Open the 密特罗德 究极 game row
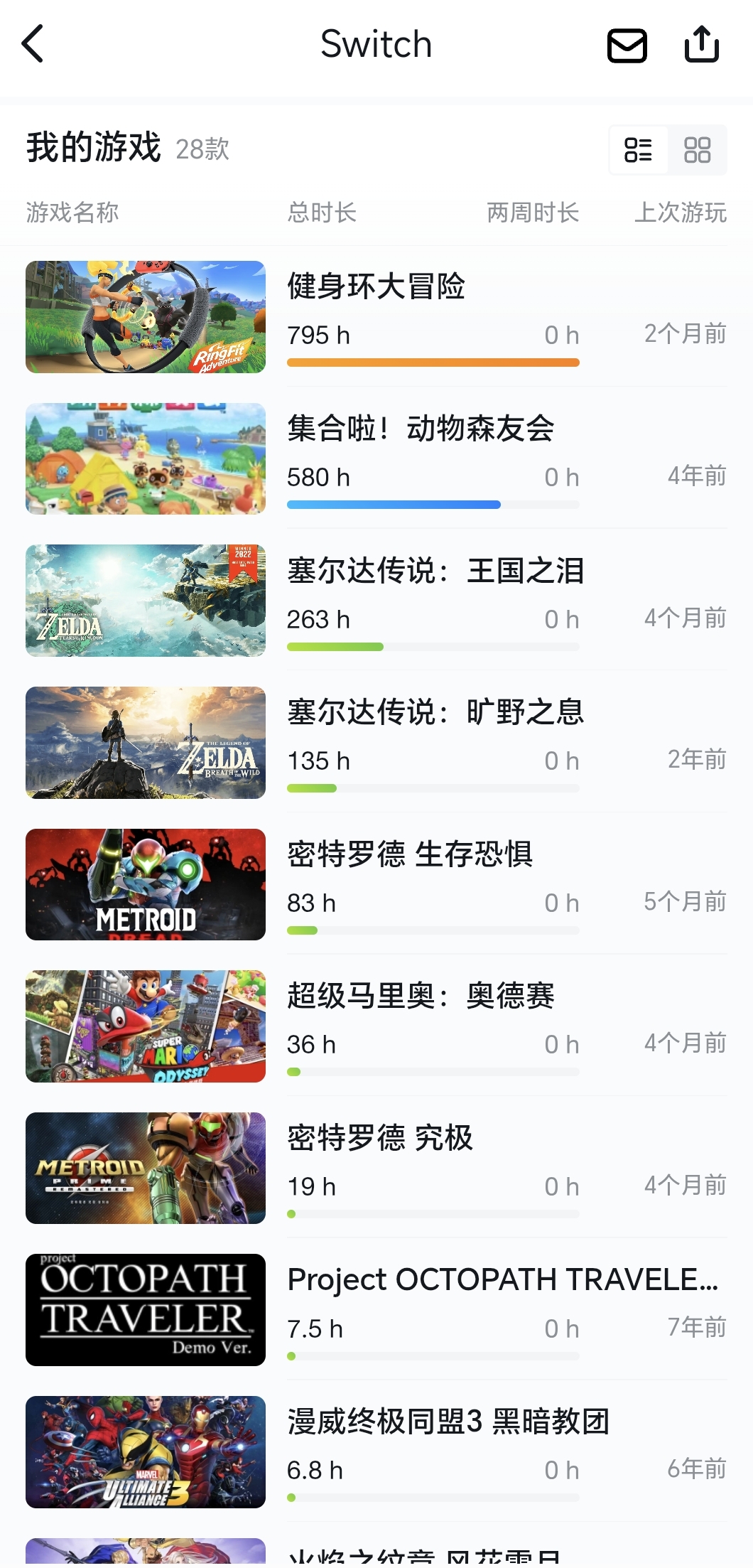 (379, 1138)
